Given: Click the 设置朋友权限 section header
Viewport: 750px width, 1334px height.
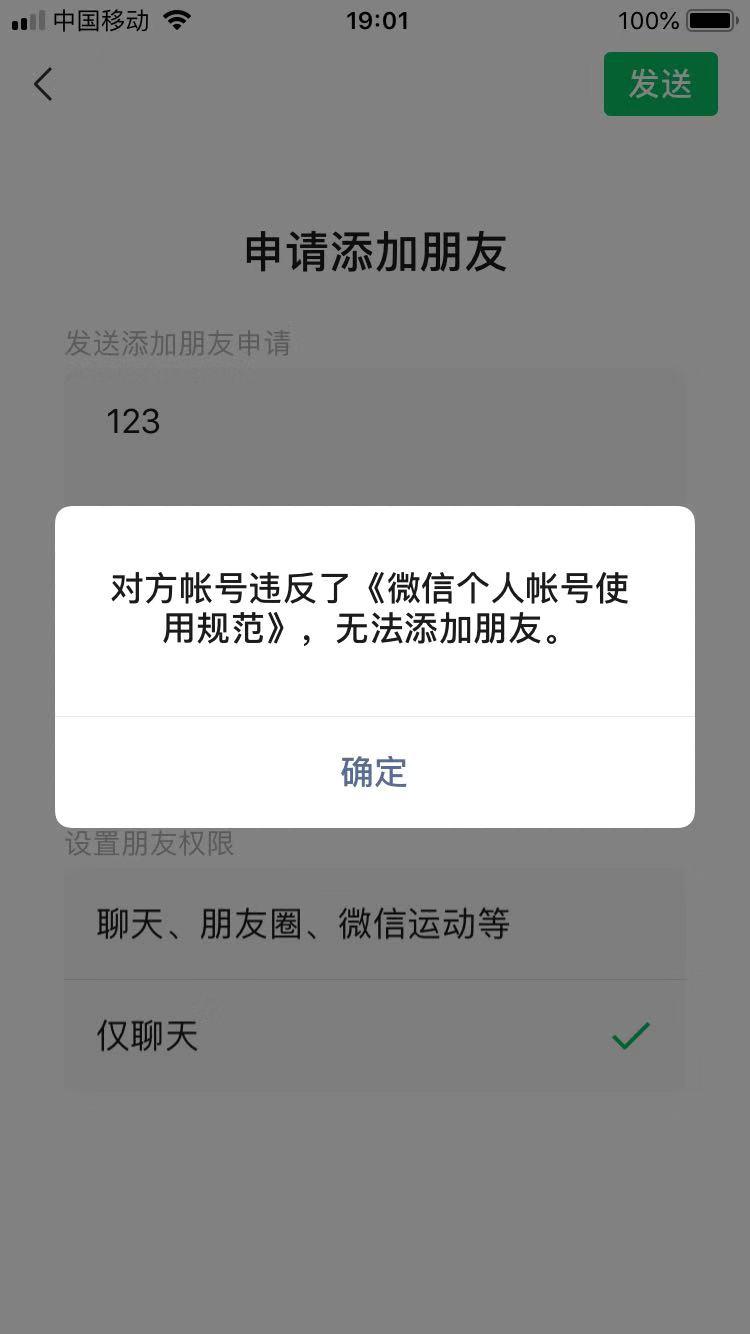Looking at the screenshot, I should (x=148, y=844).
